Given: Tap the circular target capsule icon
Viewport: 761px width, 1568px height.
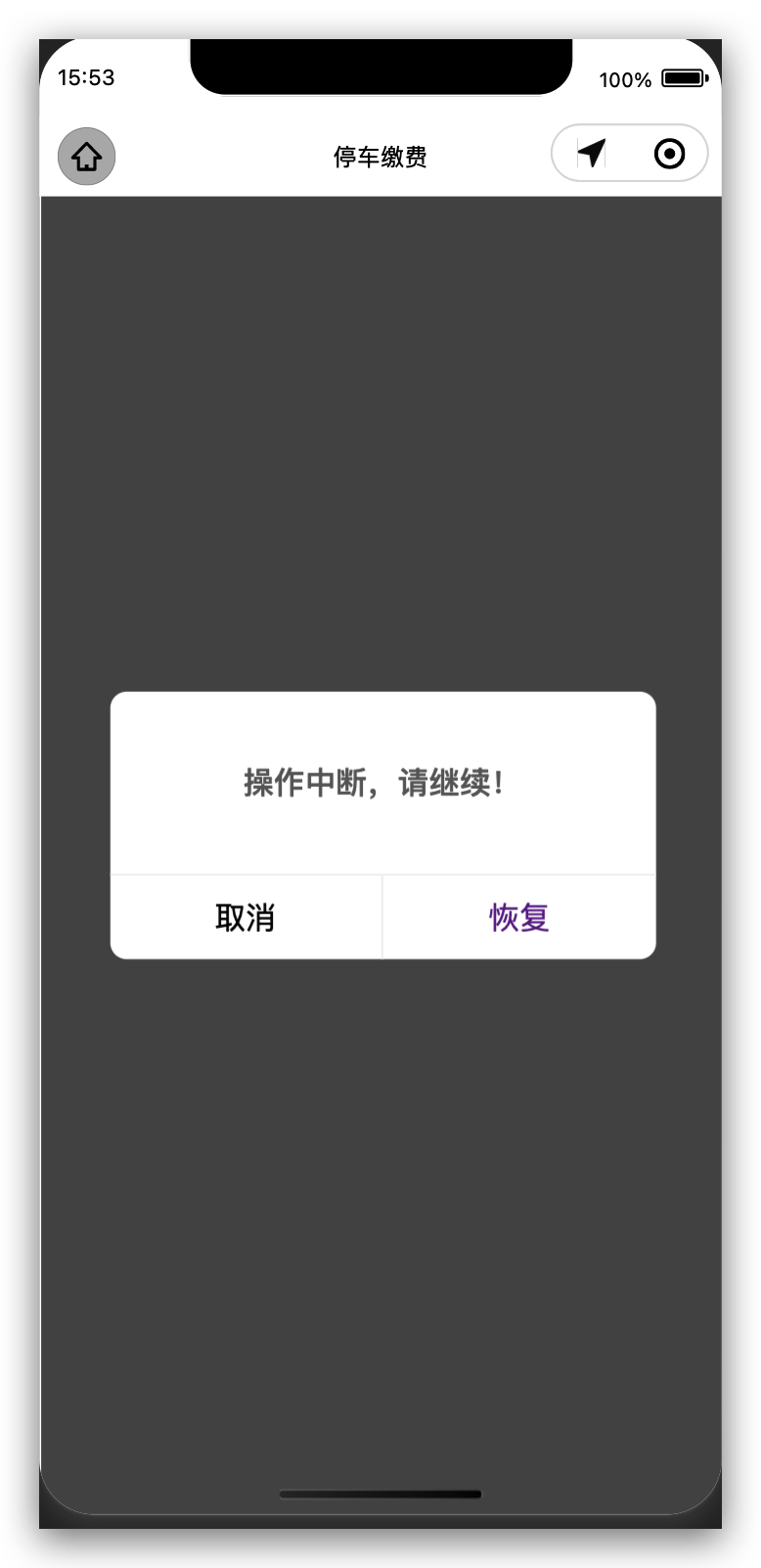Looking at the screenshot, I should (669, 154).
